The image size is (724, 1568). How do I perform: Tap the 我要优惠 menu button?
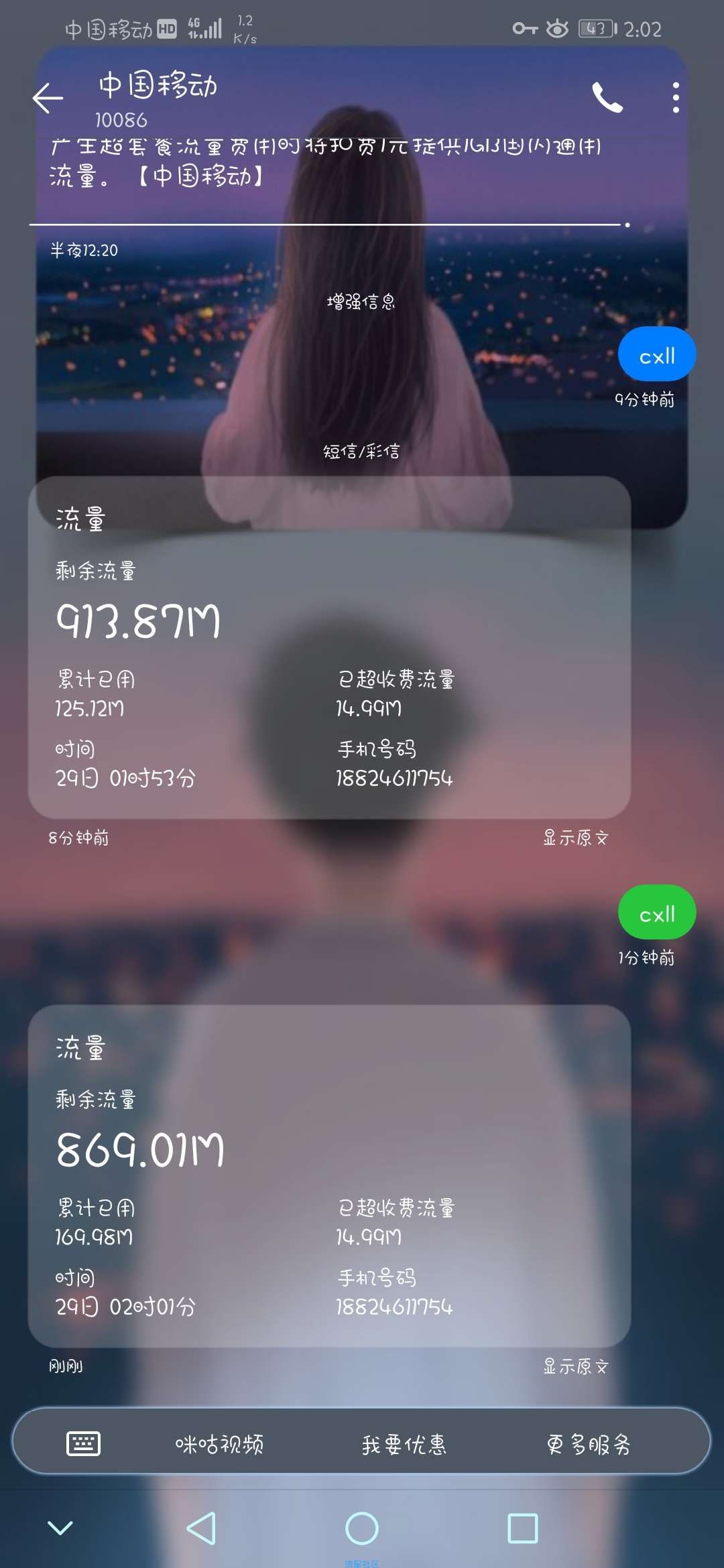point(404,1444)
